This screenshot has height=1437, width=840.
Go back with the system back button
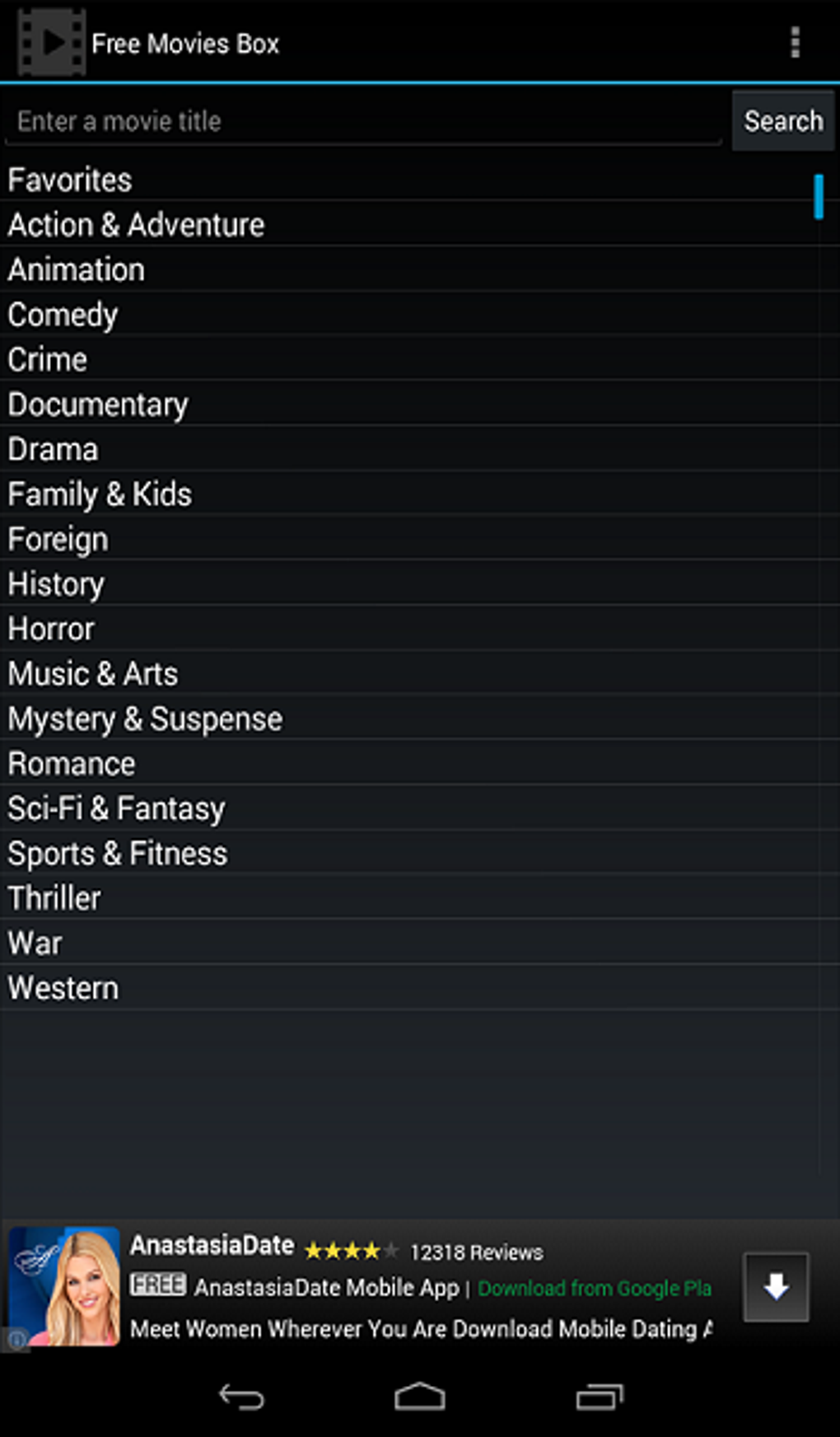(x=241, y=1397)
